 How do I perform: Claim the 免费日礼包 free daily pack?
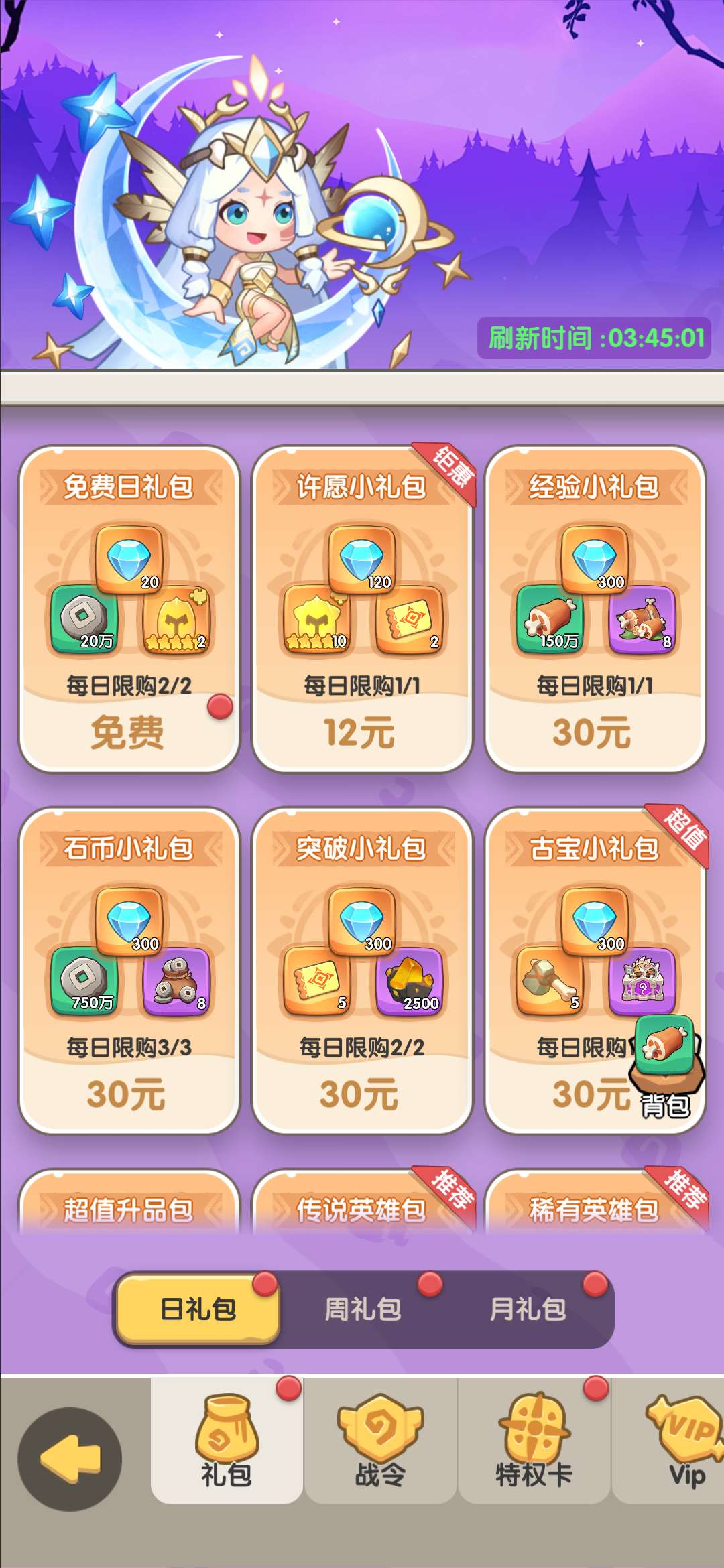129,732
